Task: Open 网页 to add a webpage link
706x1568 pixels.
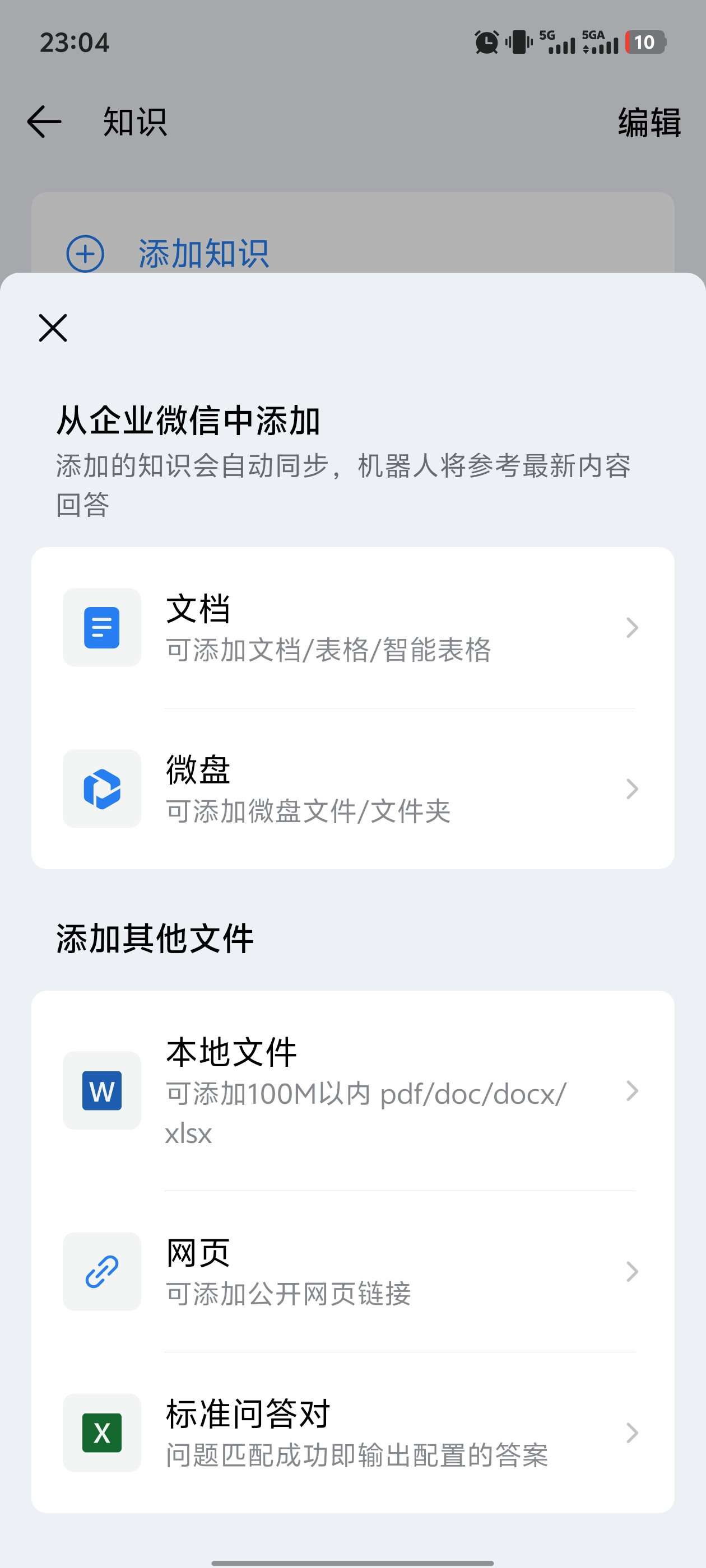Action: pyautogui.click(x=352, y=1271)
